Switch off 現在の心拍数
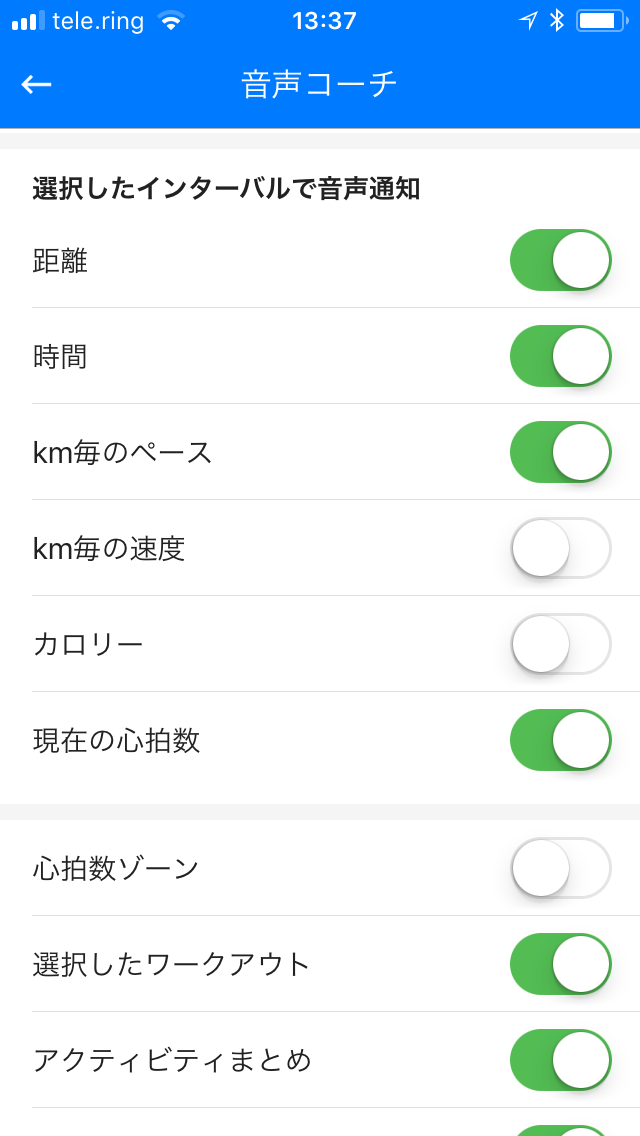The image size is (640, 1136). [560, 740]
